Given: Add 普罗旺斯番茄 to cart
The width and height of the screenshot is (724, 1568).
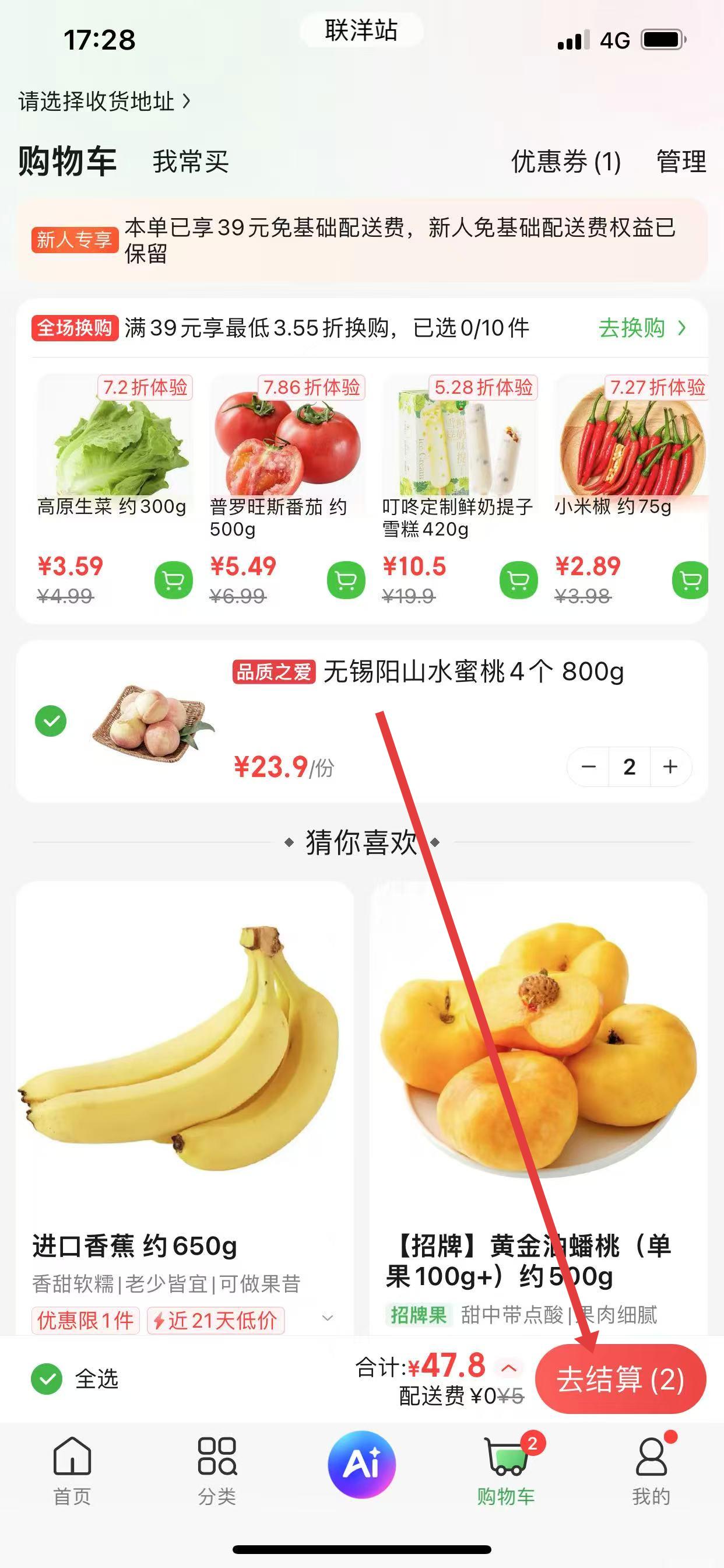Looking at the screenshot, I should [x=346, y=580].
